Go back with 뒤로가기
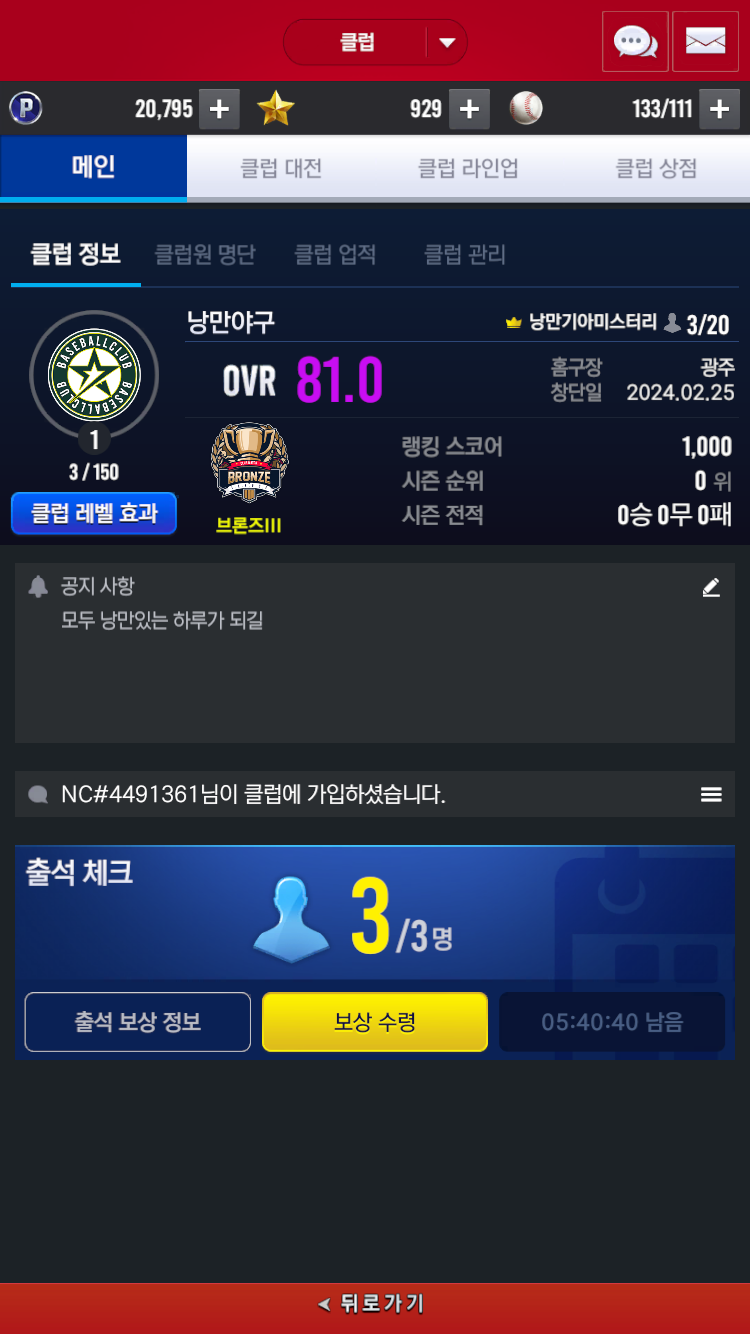The height and width of the screenshot is (1334, 750). [375, 1304]
